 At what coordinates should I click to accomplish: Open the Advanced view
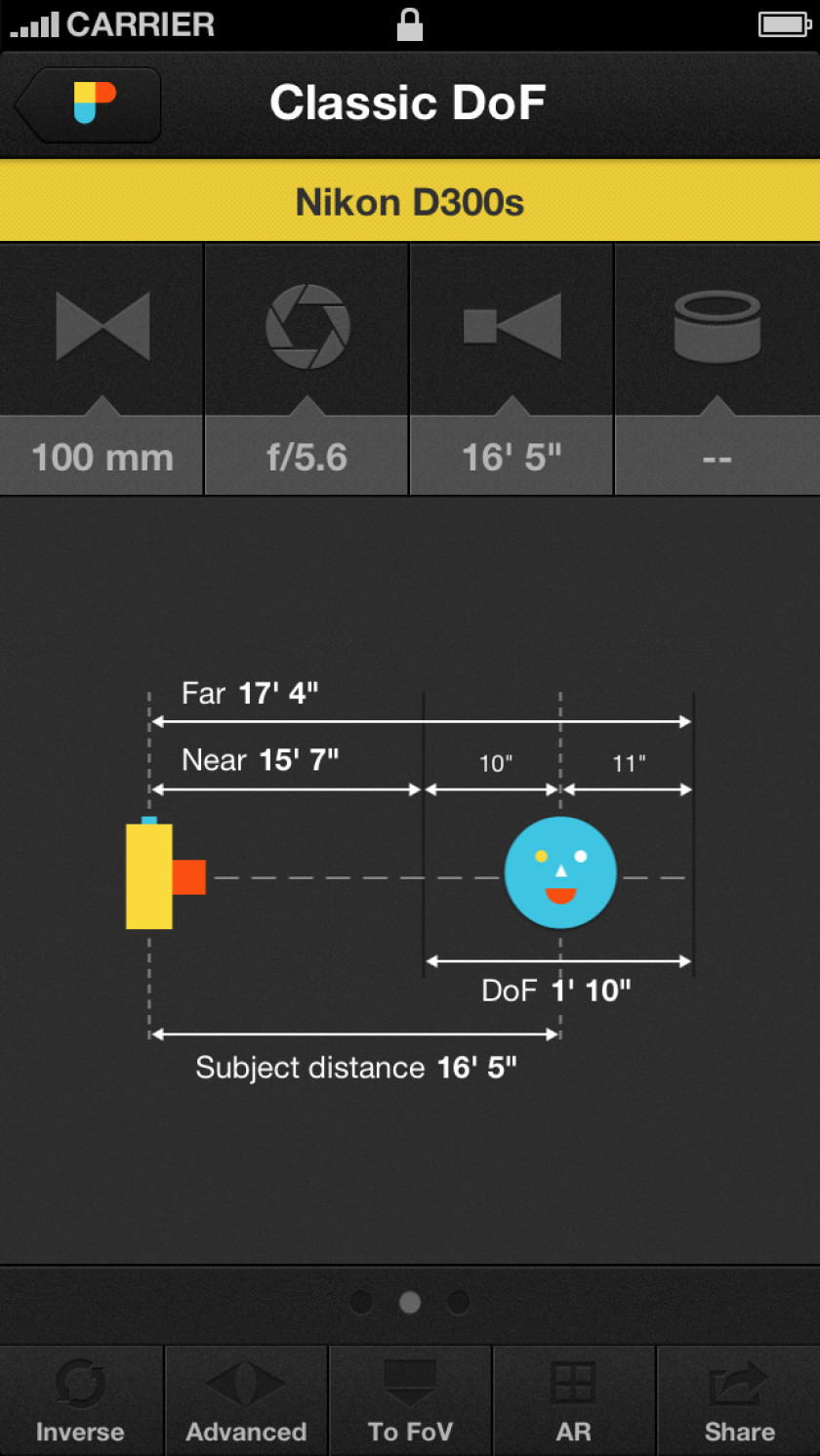coord(246,1401)
